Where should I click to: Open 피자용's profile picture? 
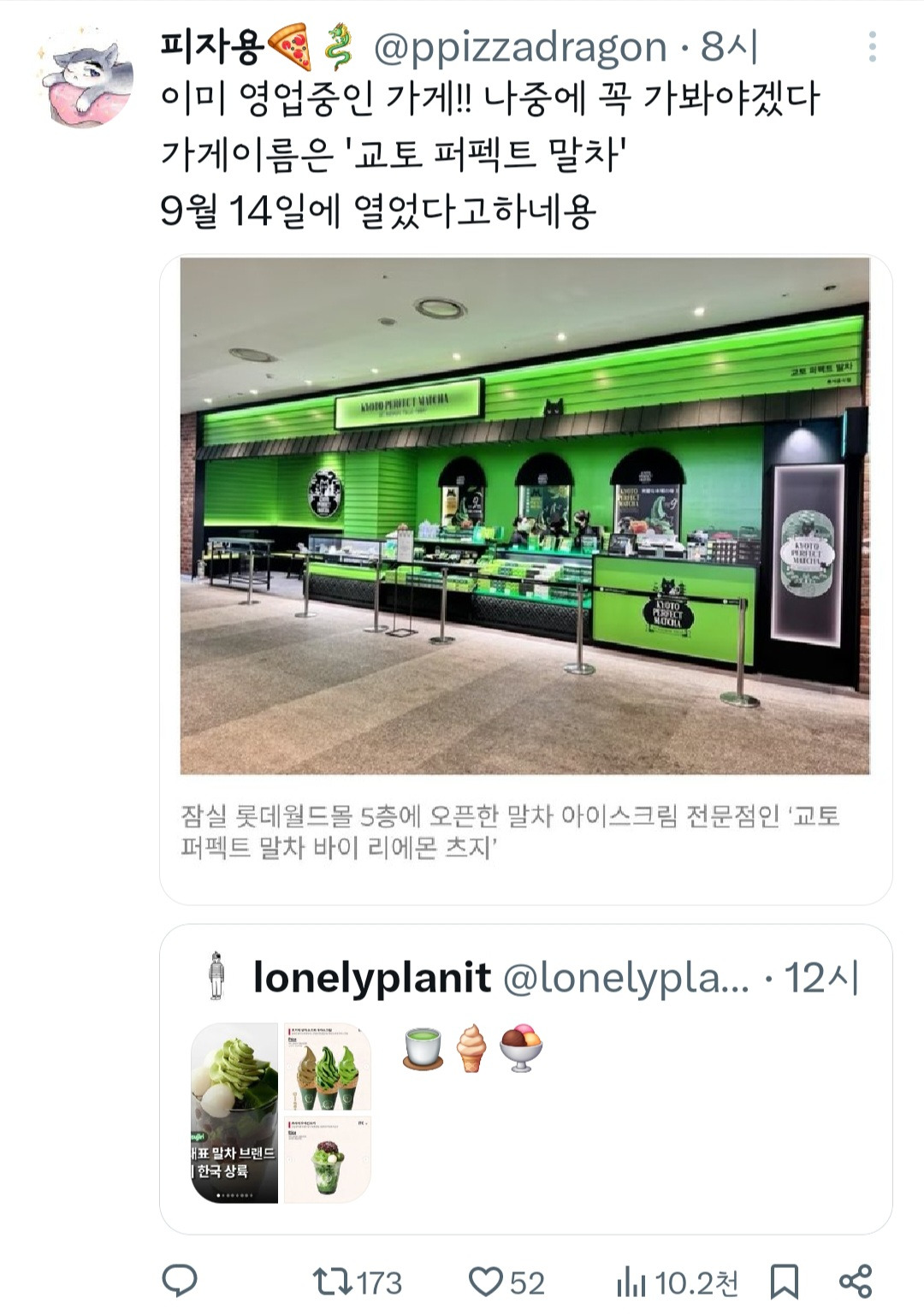click(x=86, y=76)
